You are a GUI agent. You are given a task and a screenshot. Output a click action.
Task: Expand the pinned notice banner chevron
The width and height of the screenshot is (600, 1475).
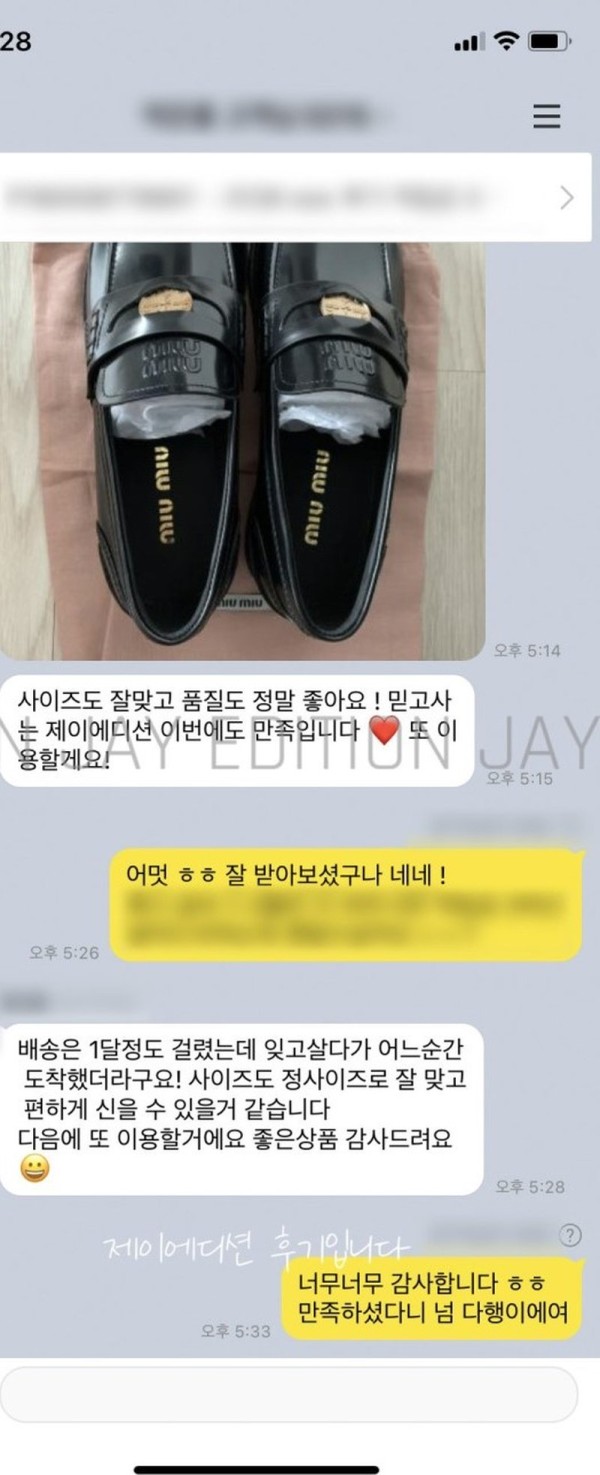pyautogui.click(x=567, y=197)
